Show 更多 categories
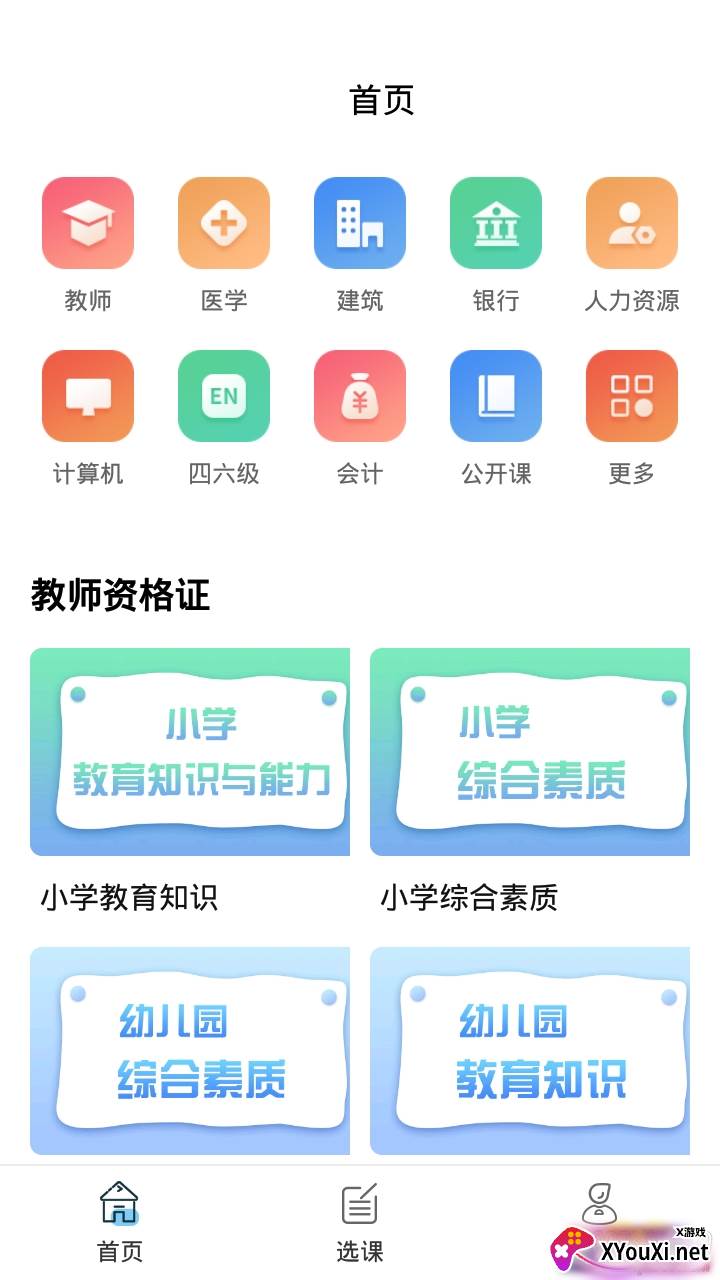The image size is (720, 1280). (632, 396)
